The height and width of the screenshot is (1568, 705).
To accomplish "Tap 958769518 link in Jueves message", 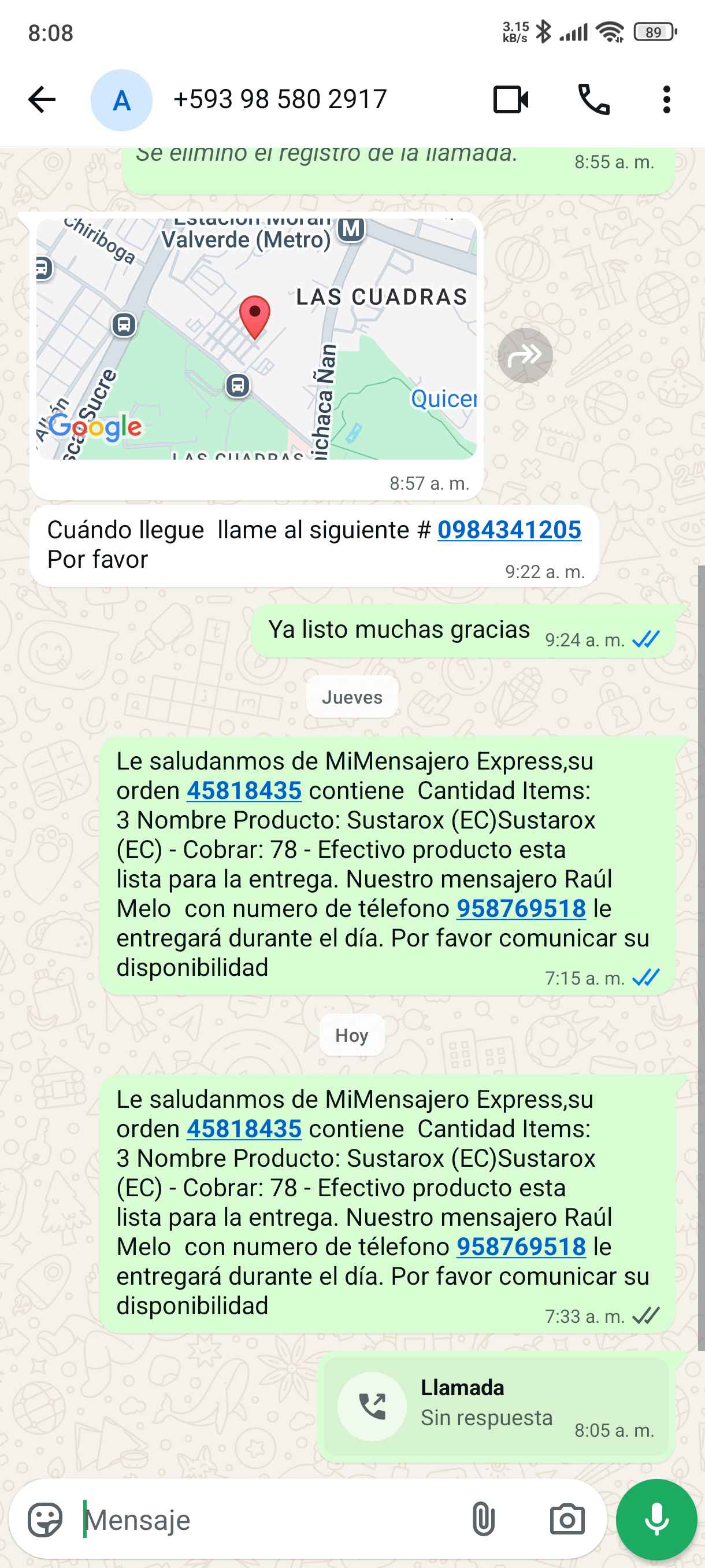I will [x=521, y=909].
